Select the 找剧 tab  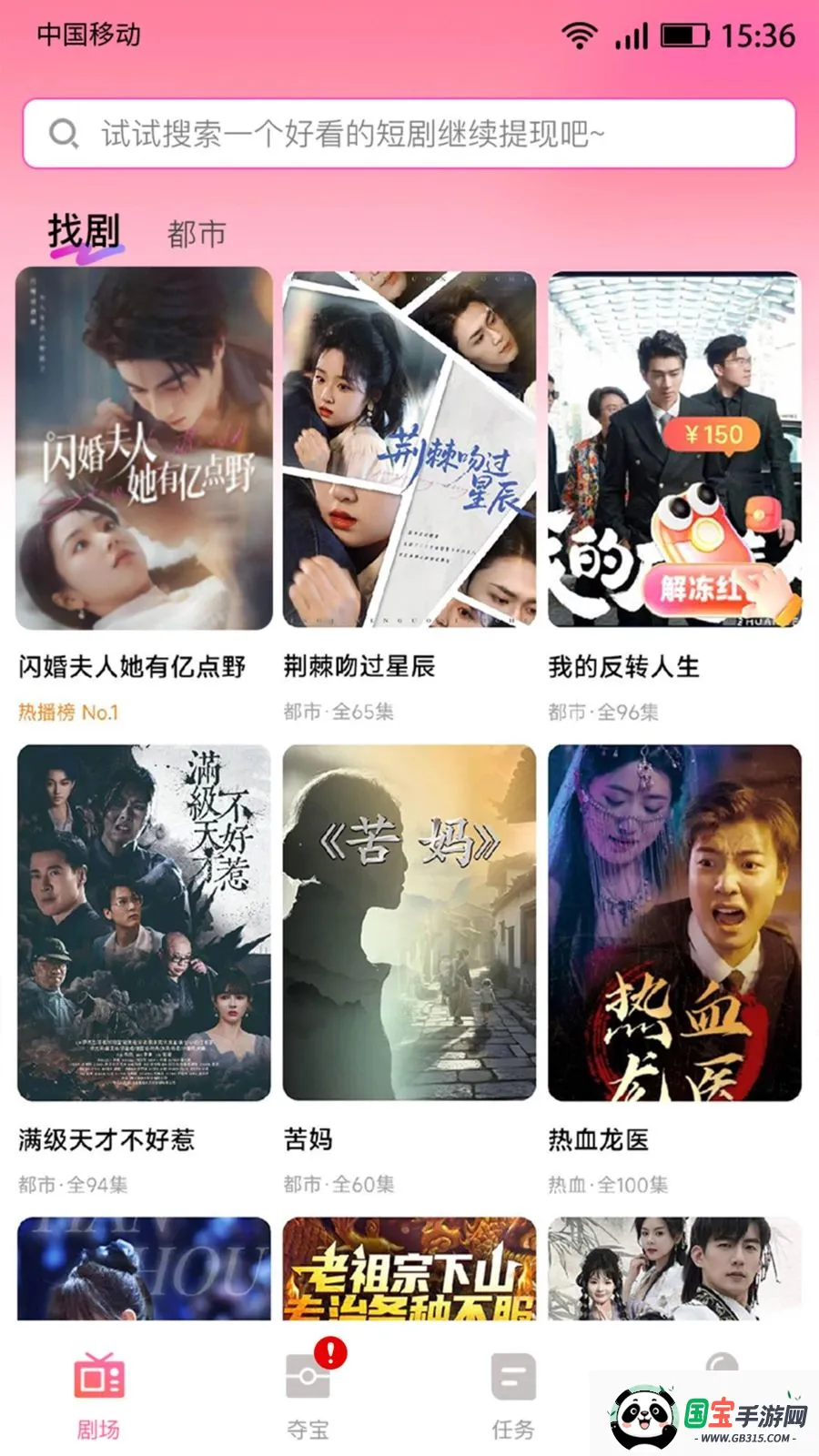click(x=85, y=232)
